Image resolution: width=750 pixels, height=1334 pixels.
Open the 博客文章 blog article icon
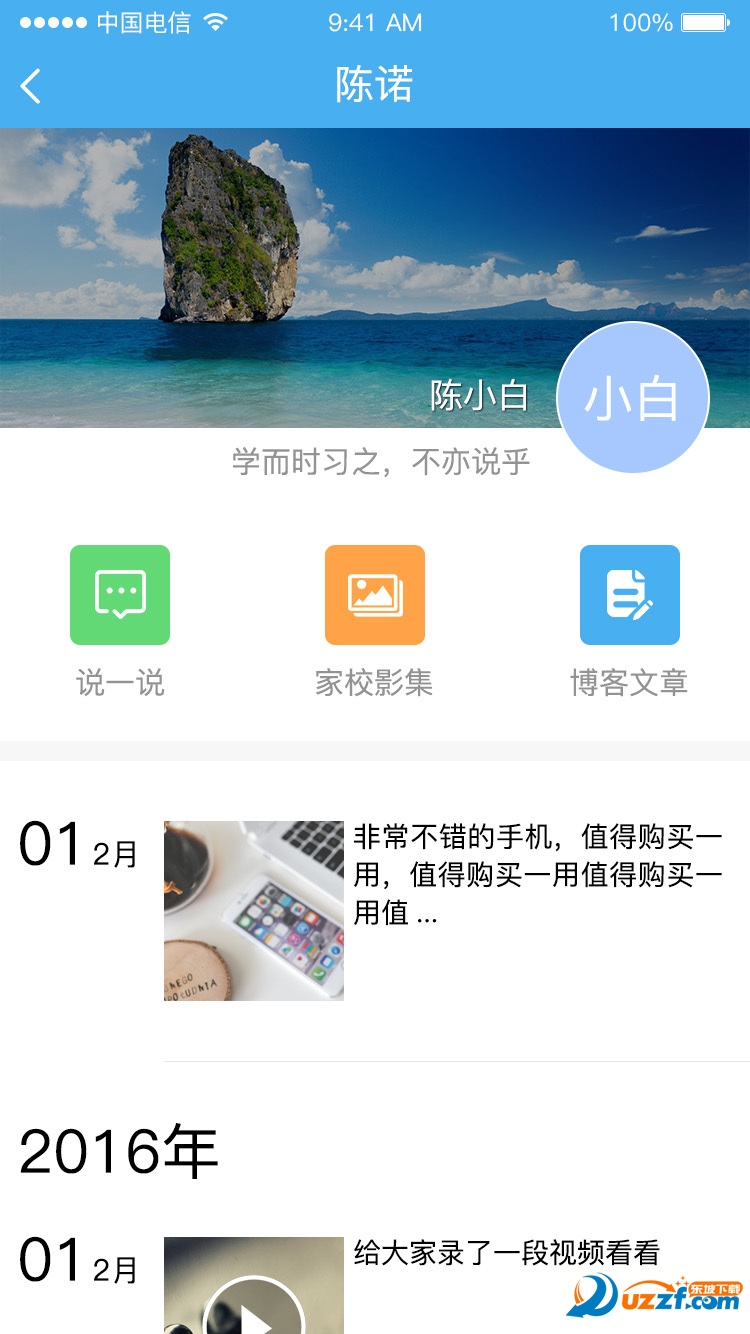(629, 595)
